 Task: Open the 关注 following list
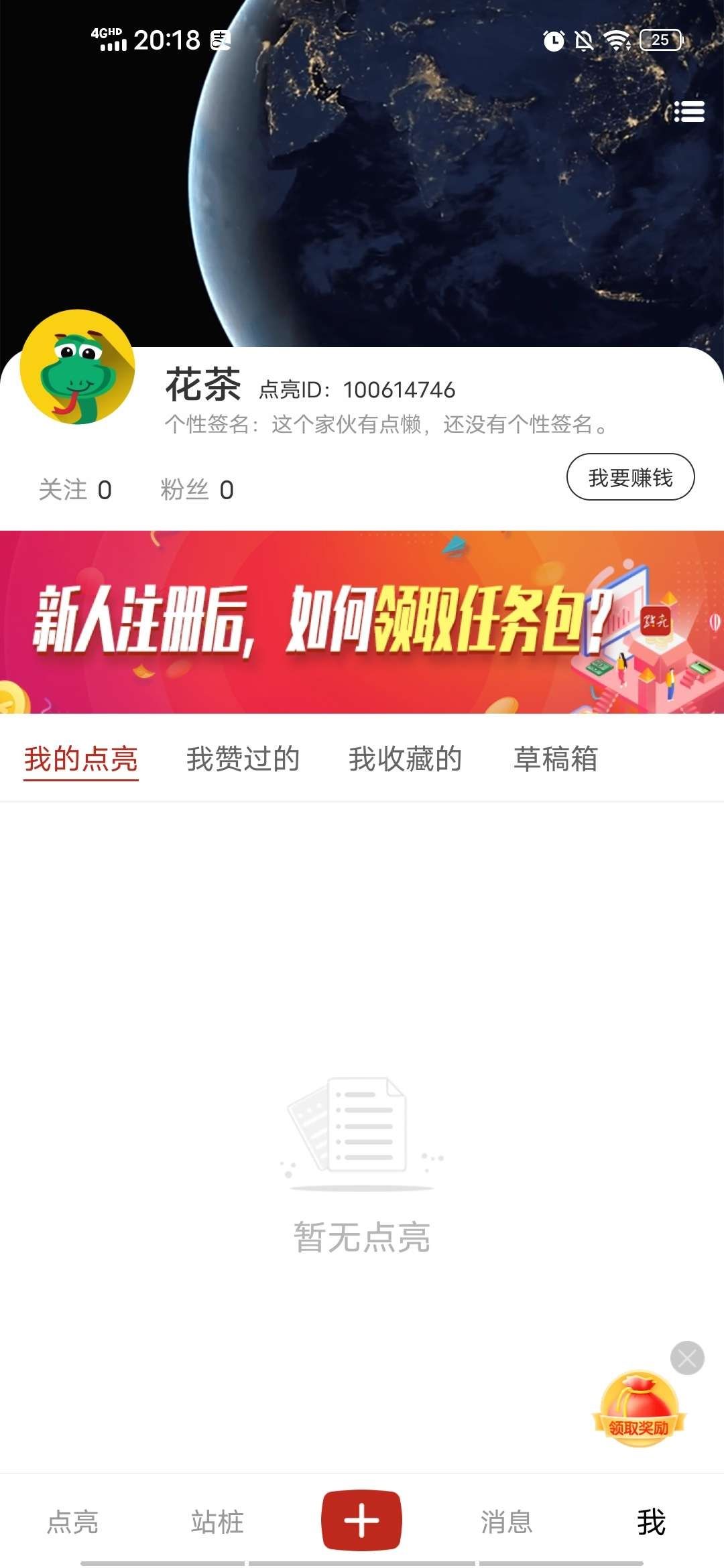coord(75,490)
